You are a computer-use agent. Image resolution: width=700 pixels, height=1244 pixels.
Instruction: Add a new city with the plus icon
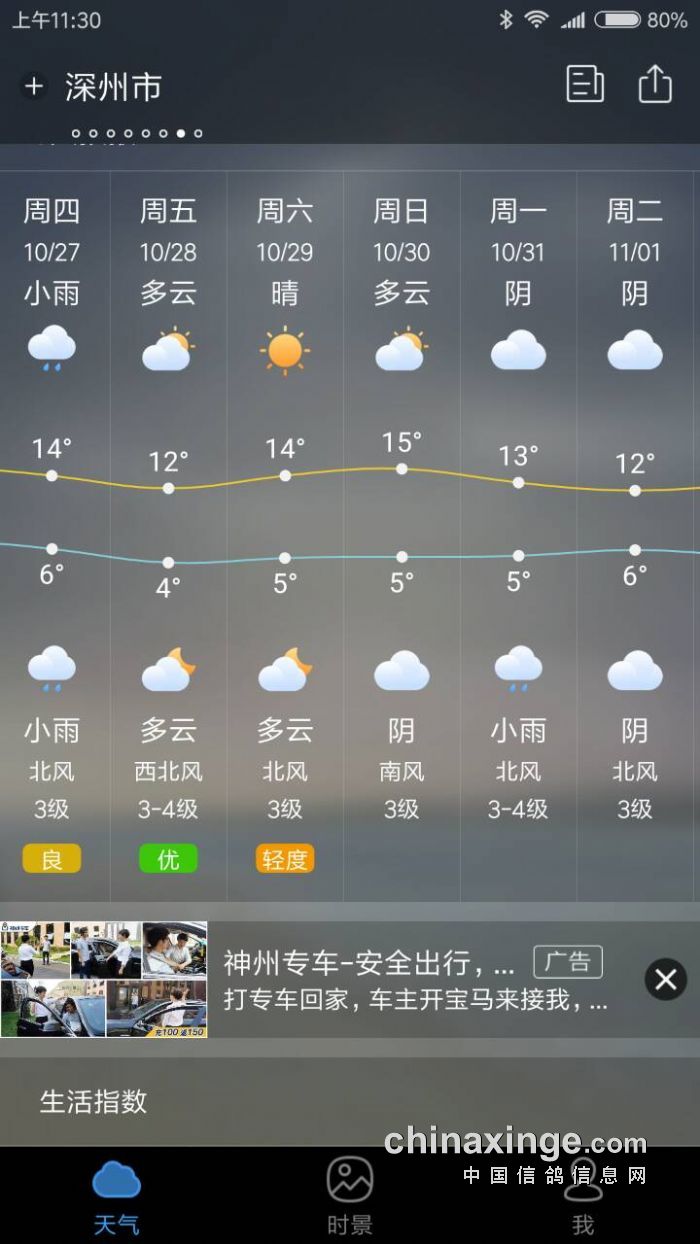coord(33,87)
